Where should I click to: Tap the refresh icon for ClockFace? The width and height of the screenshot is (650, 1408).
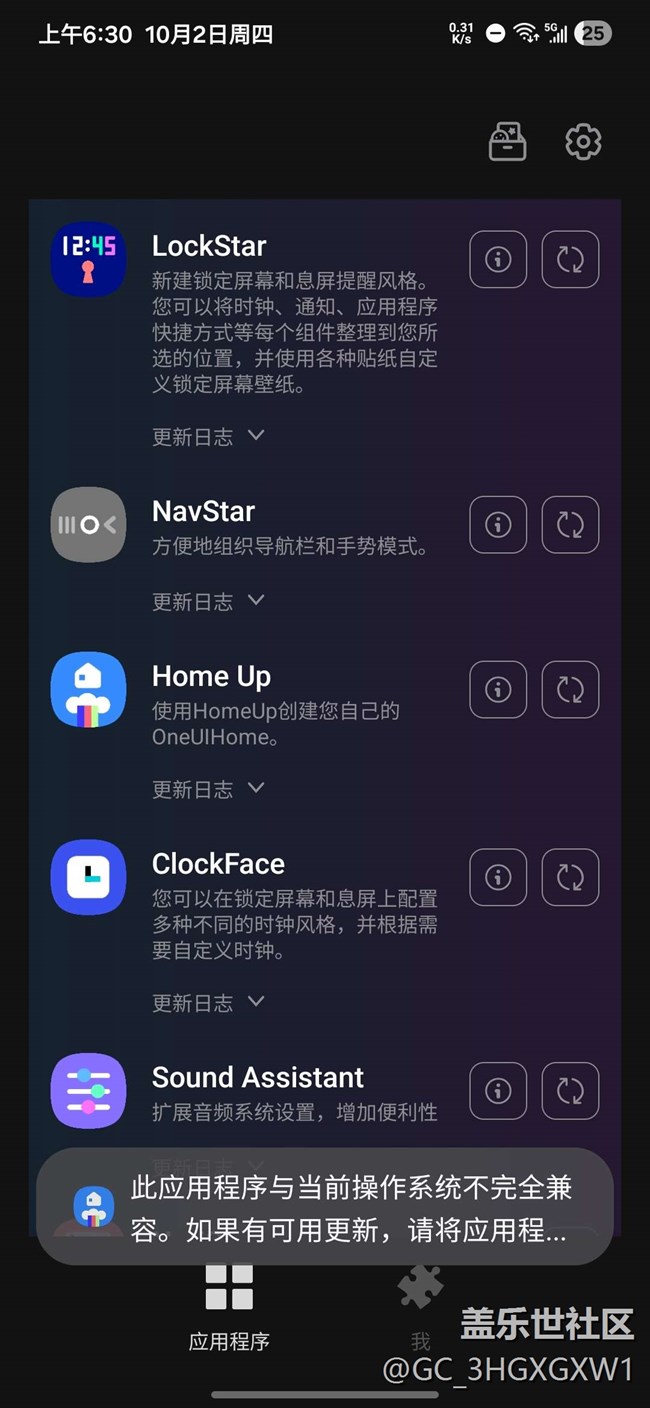pos(570,877)
